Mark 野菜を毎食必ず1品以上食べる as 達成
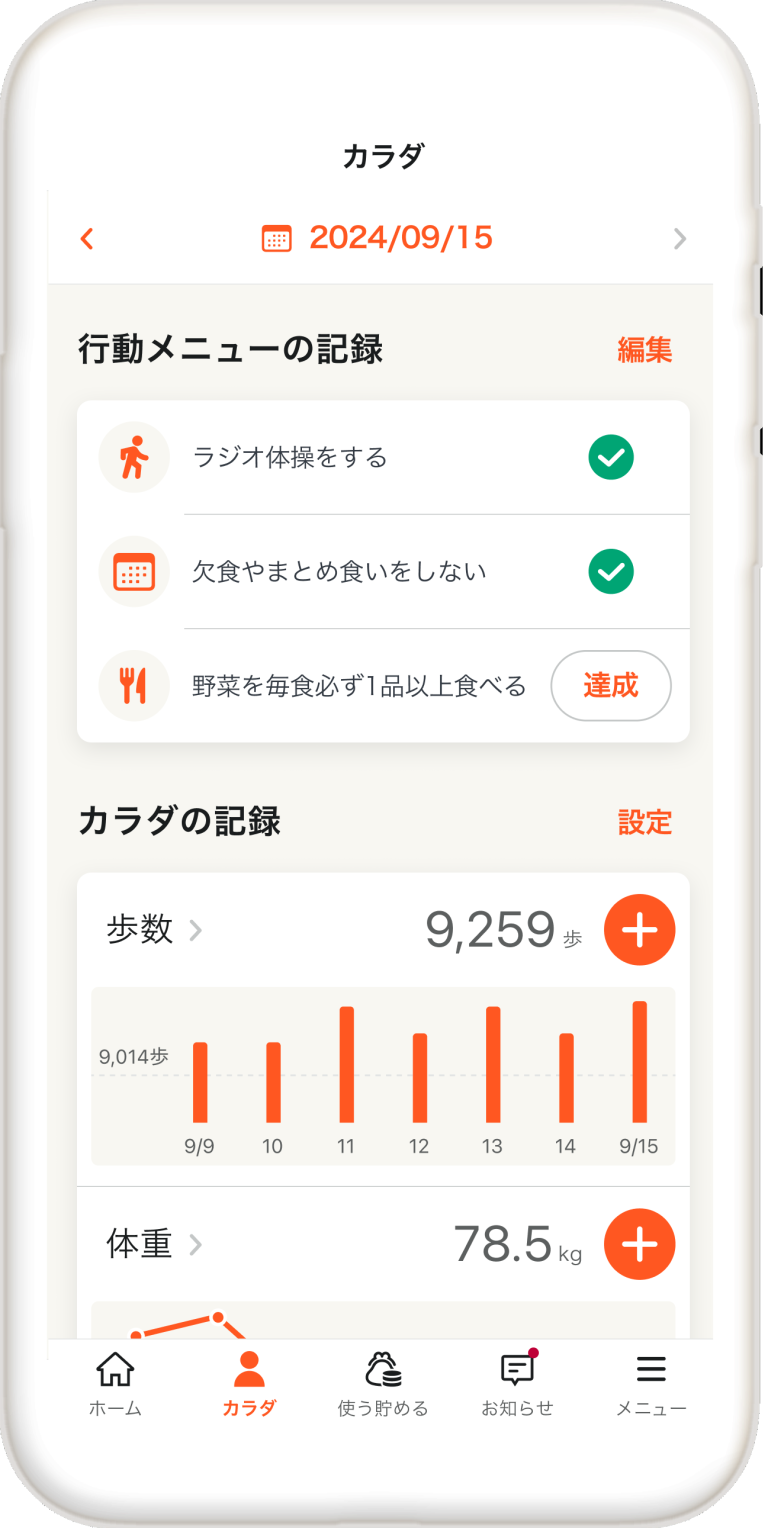Screen dimensions: 768x1528 (610, 685)
